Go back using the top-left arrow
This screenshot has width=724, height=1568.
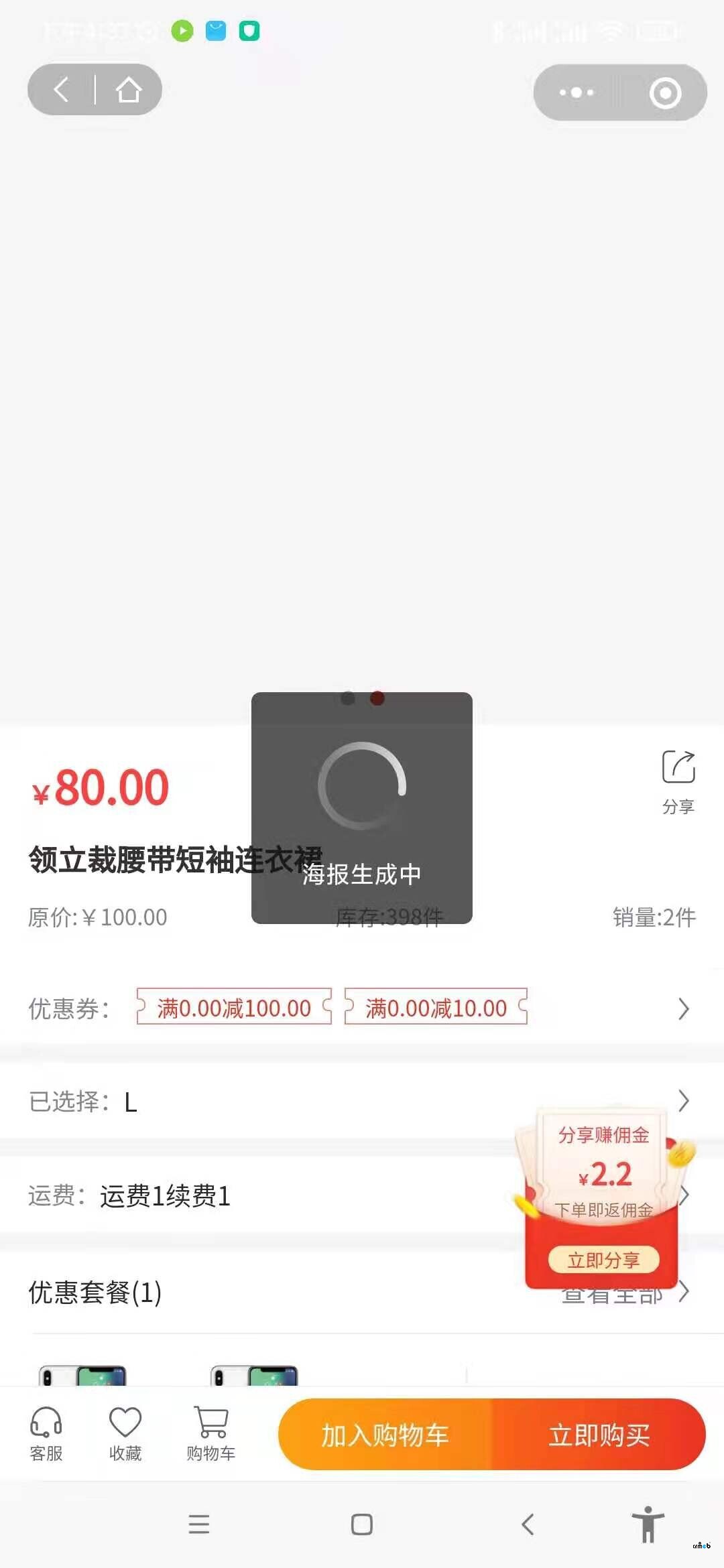coord(62,90)
